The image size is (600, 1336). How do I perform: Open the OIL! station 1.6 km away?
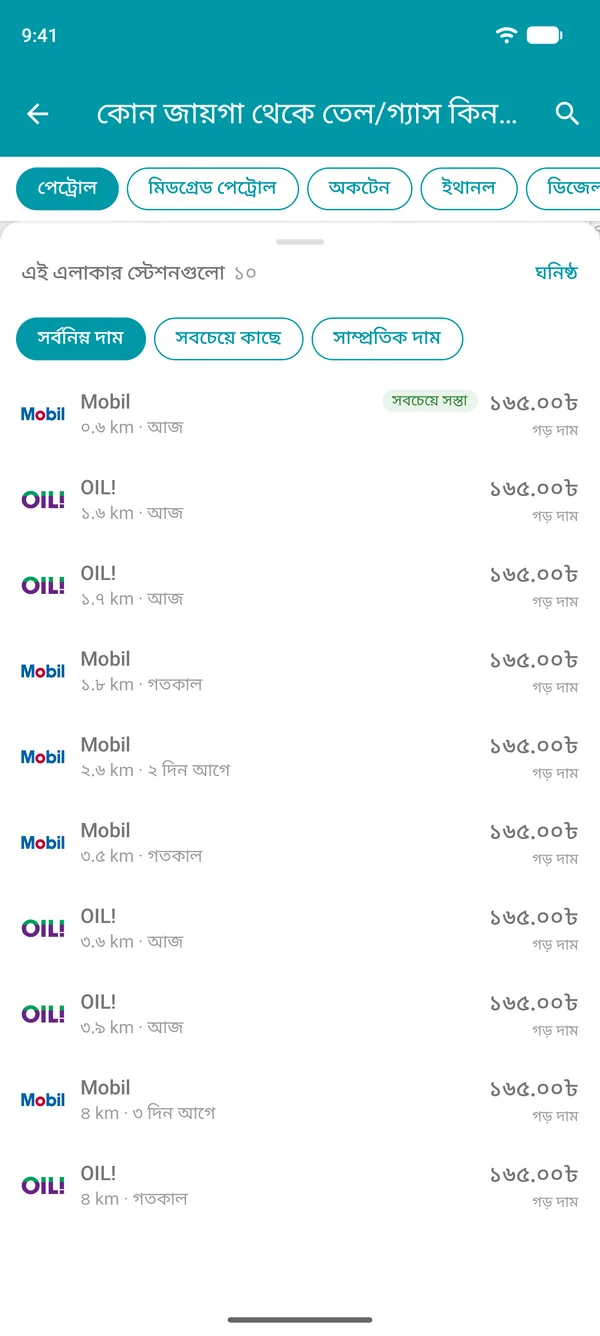click(300, 500)
